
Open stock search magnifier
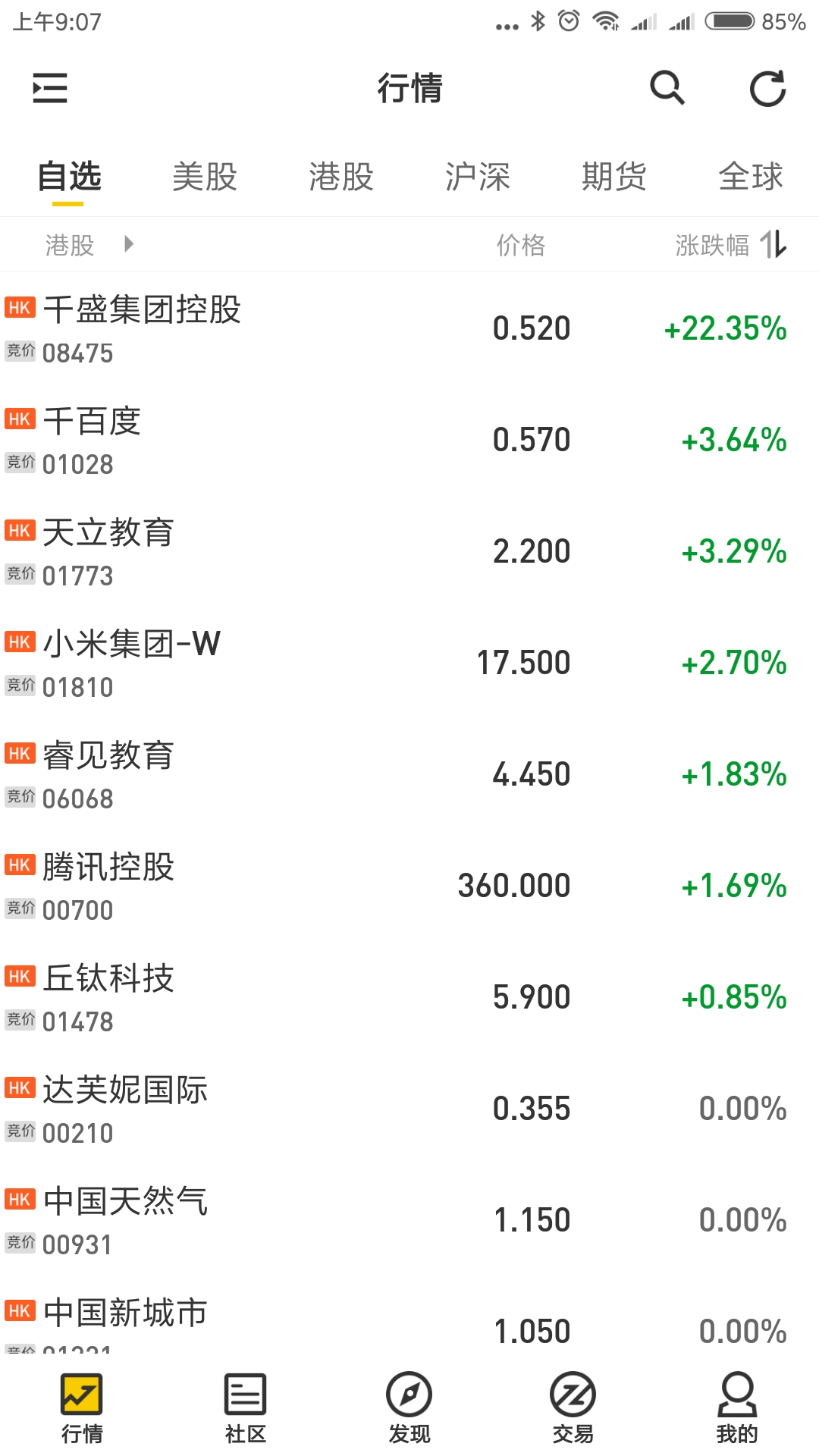point(667,88)
